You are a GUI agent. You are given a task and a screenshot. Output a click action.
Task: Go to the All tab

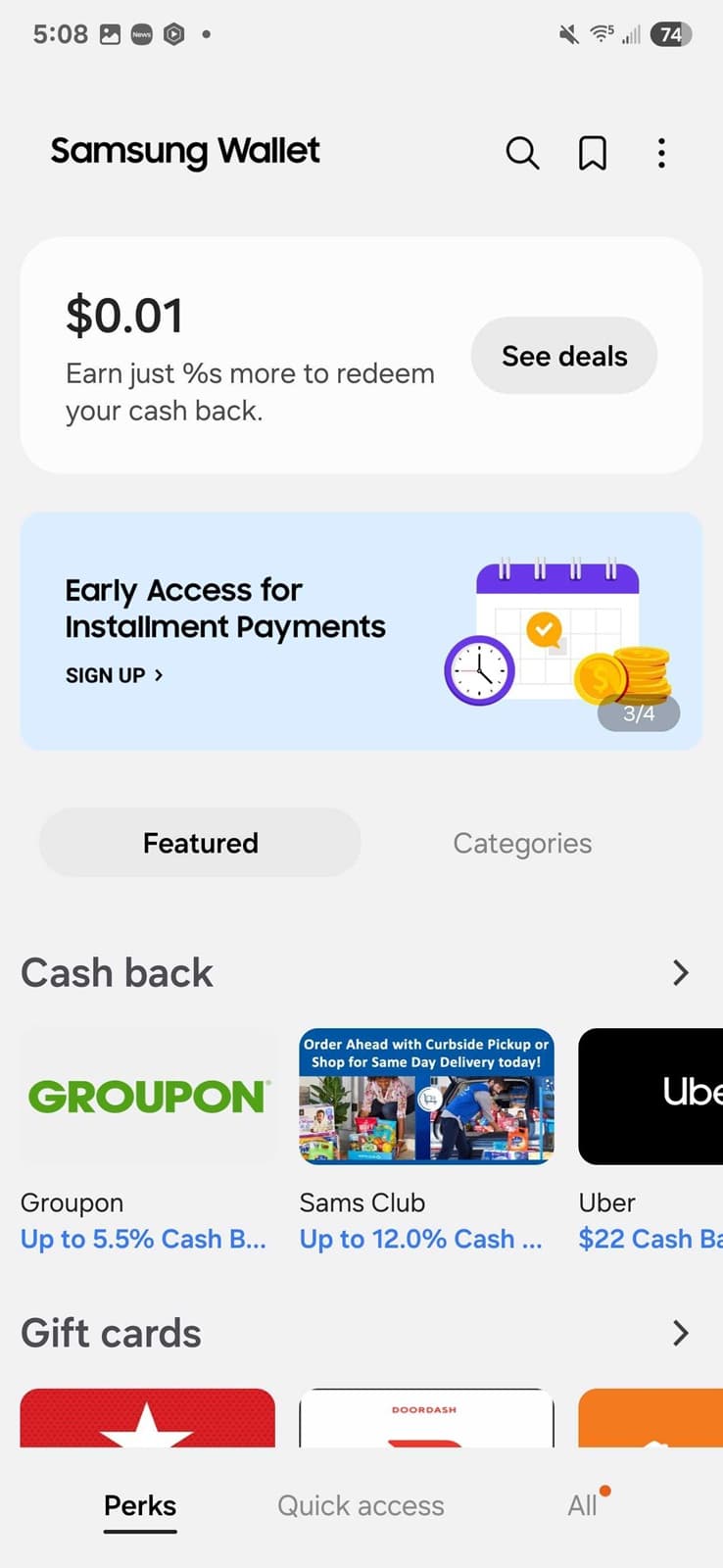(583, 1505)
